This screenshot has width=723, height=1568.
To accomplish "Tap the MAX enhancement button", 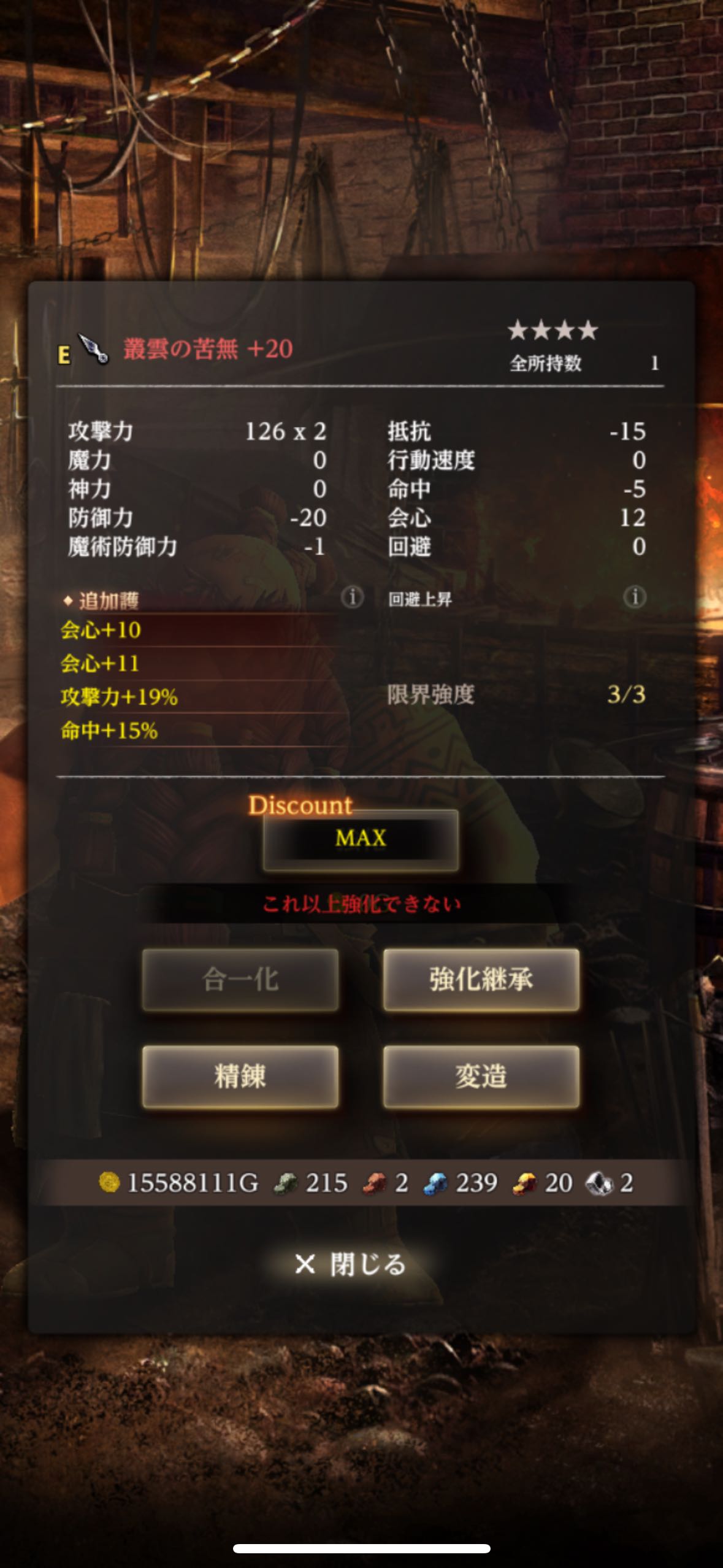I will [x=361, y=839].
